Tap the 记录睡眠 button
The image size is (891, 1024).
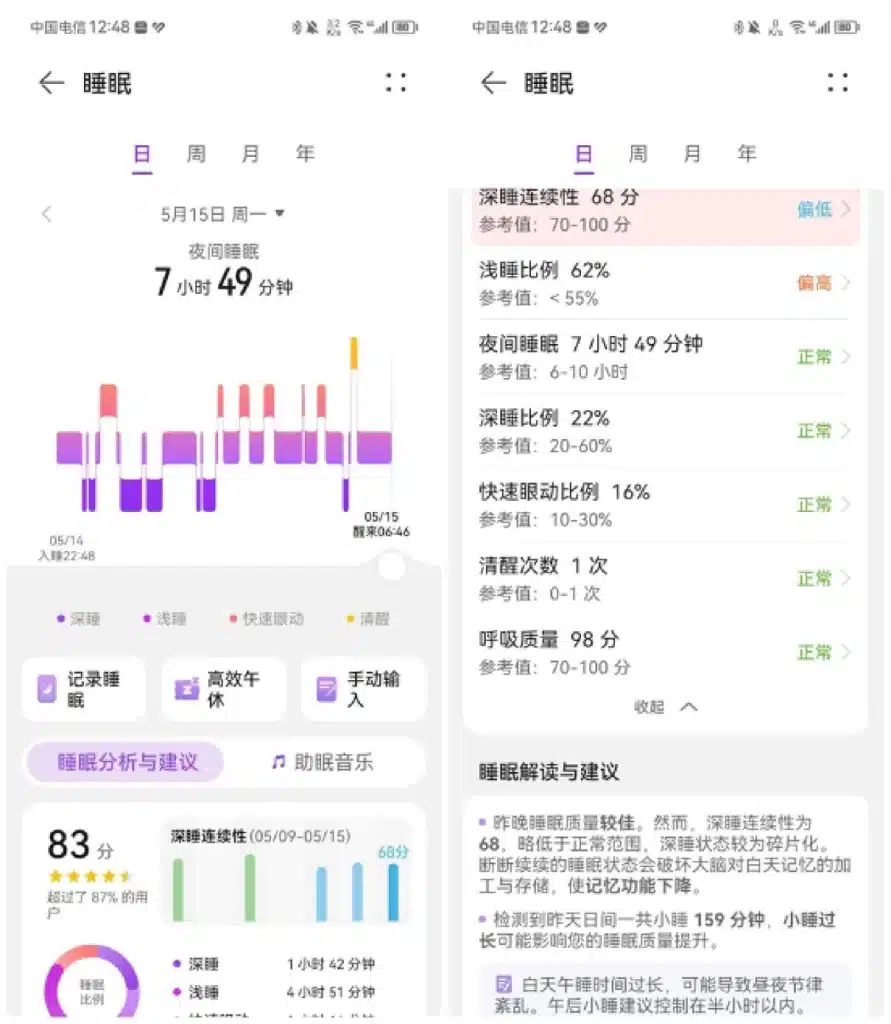[84, 689]
